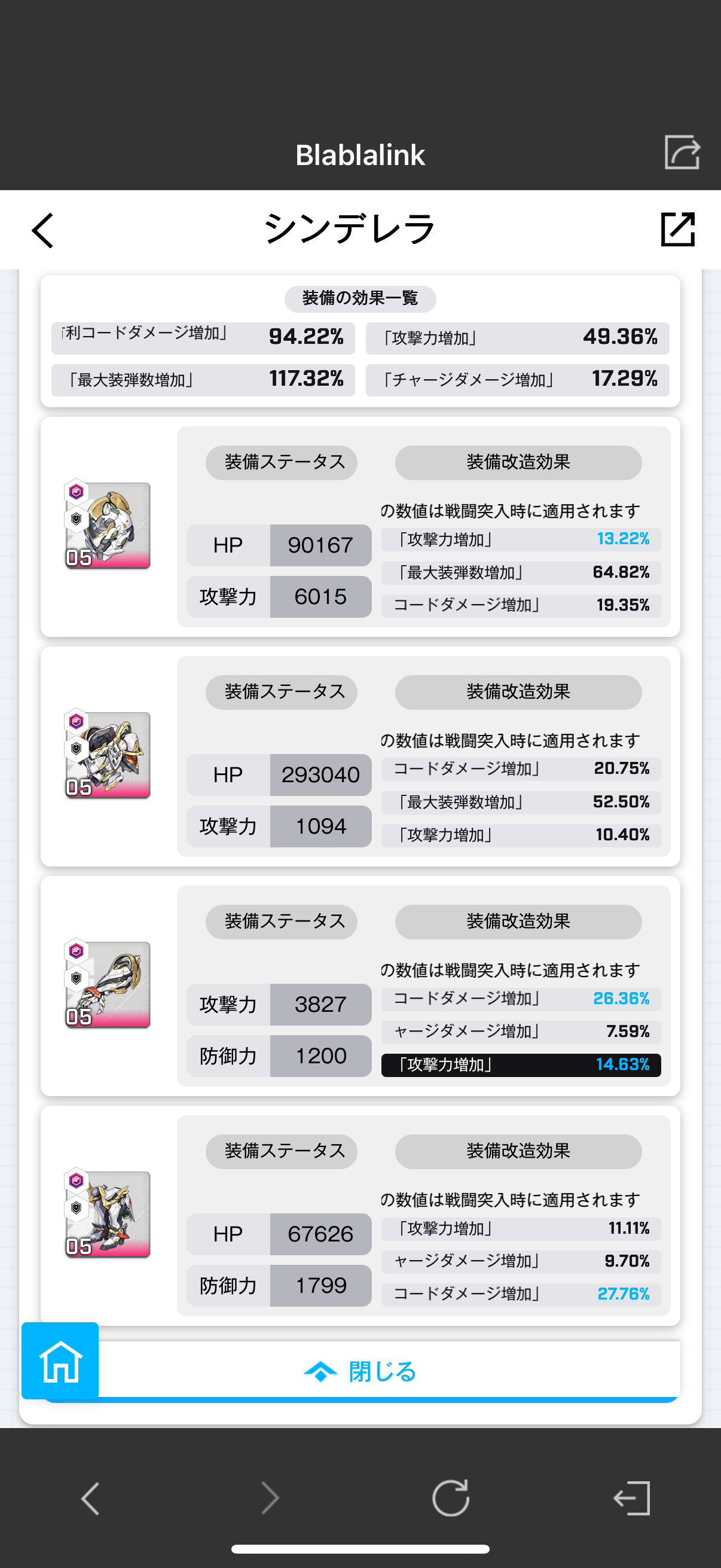
Task: Share the page from the Blablalink header
Action: pyautogui.click(x=682, y=152)
